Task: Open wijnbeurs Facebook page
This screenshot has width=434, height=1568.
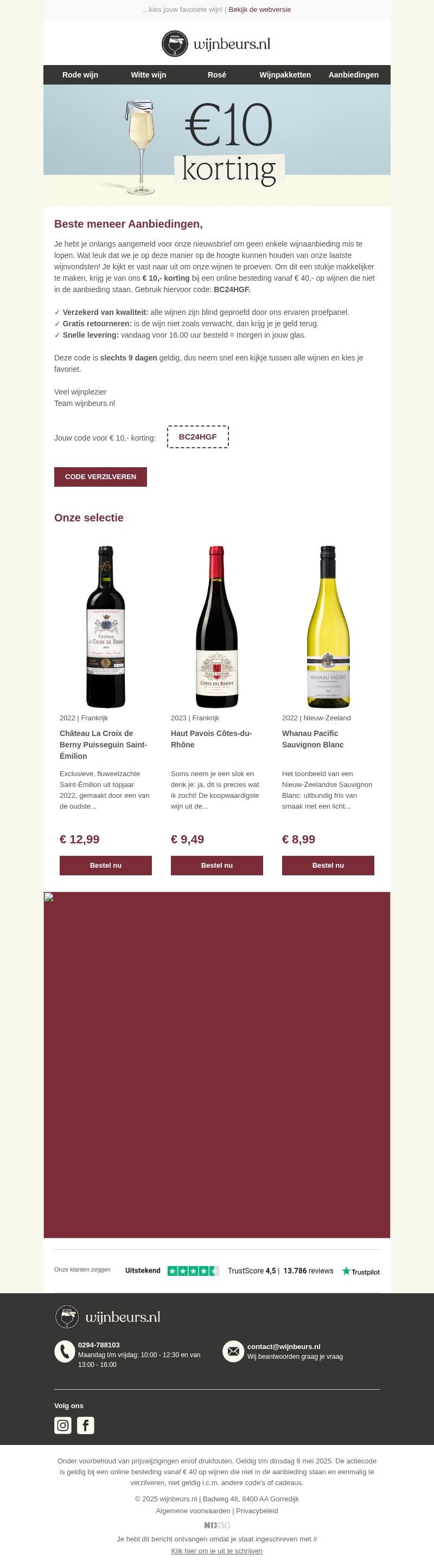Action: [x=85, y=1425]
